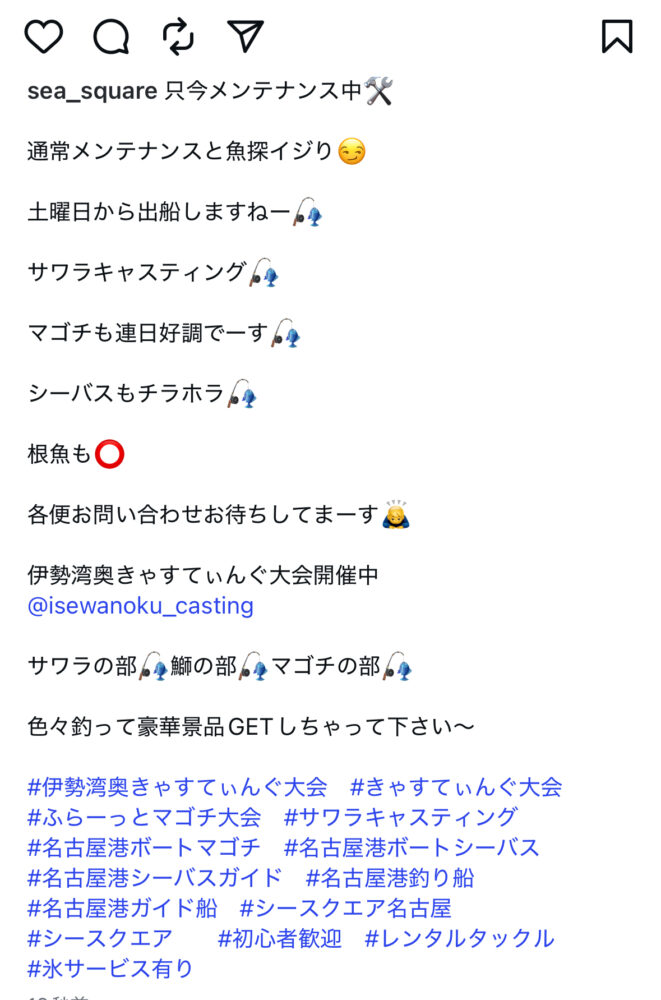Like the sea_square post
Image resolution: width=661 pixels, height=1000 pixels.
(43, 37)
